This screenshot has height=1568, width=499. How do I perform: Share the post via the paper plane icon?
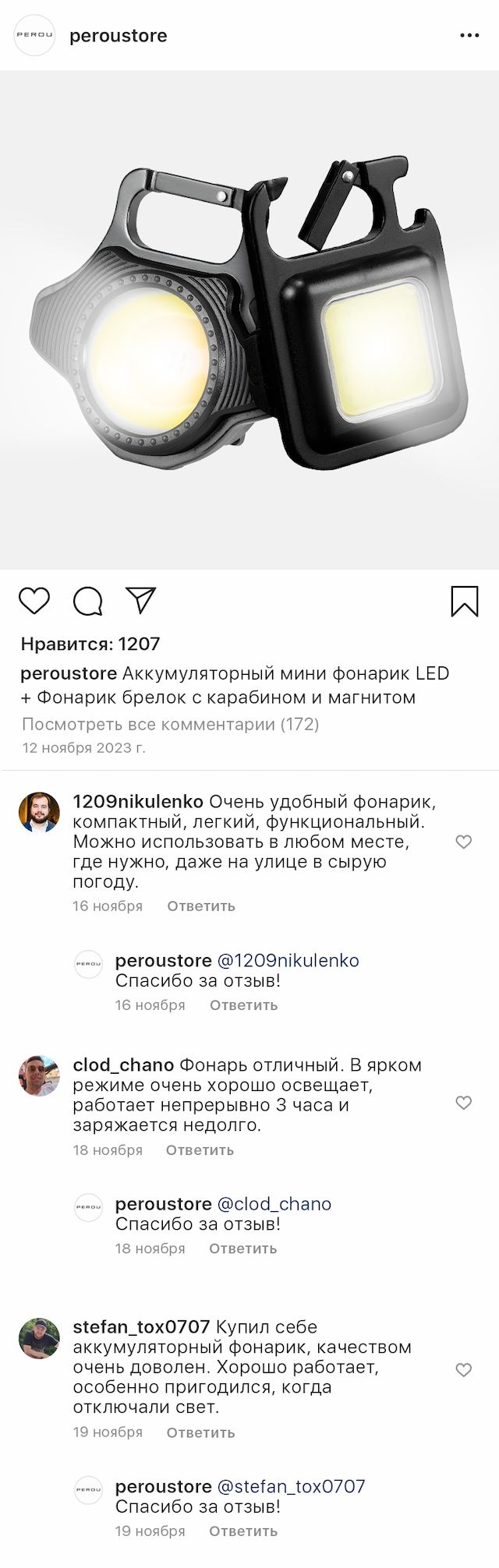click(x=141, y=600)
